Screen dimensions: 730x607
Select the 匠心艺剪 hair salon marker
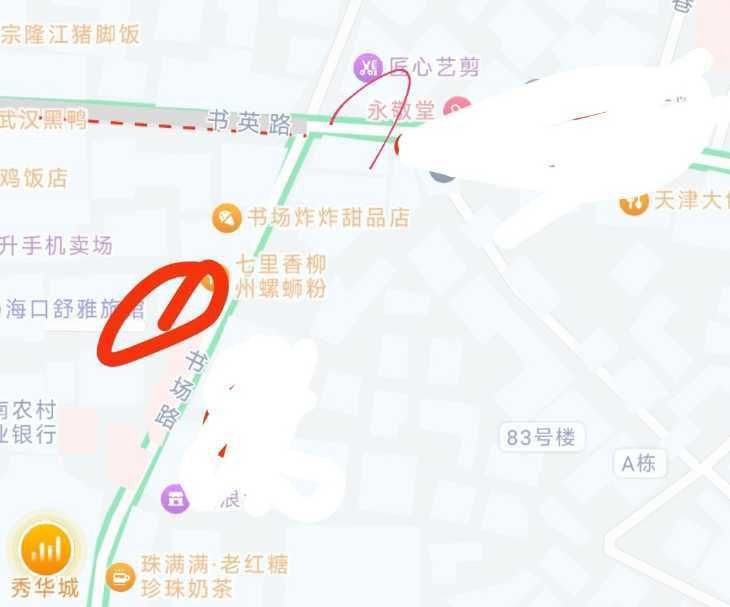(368, 67)
